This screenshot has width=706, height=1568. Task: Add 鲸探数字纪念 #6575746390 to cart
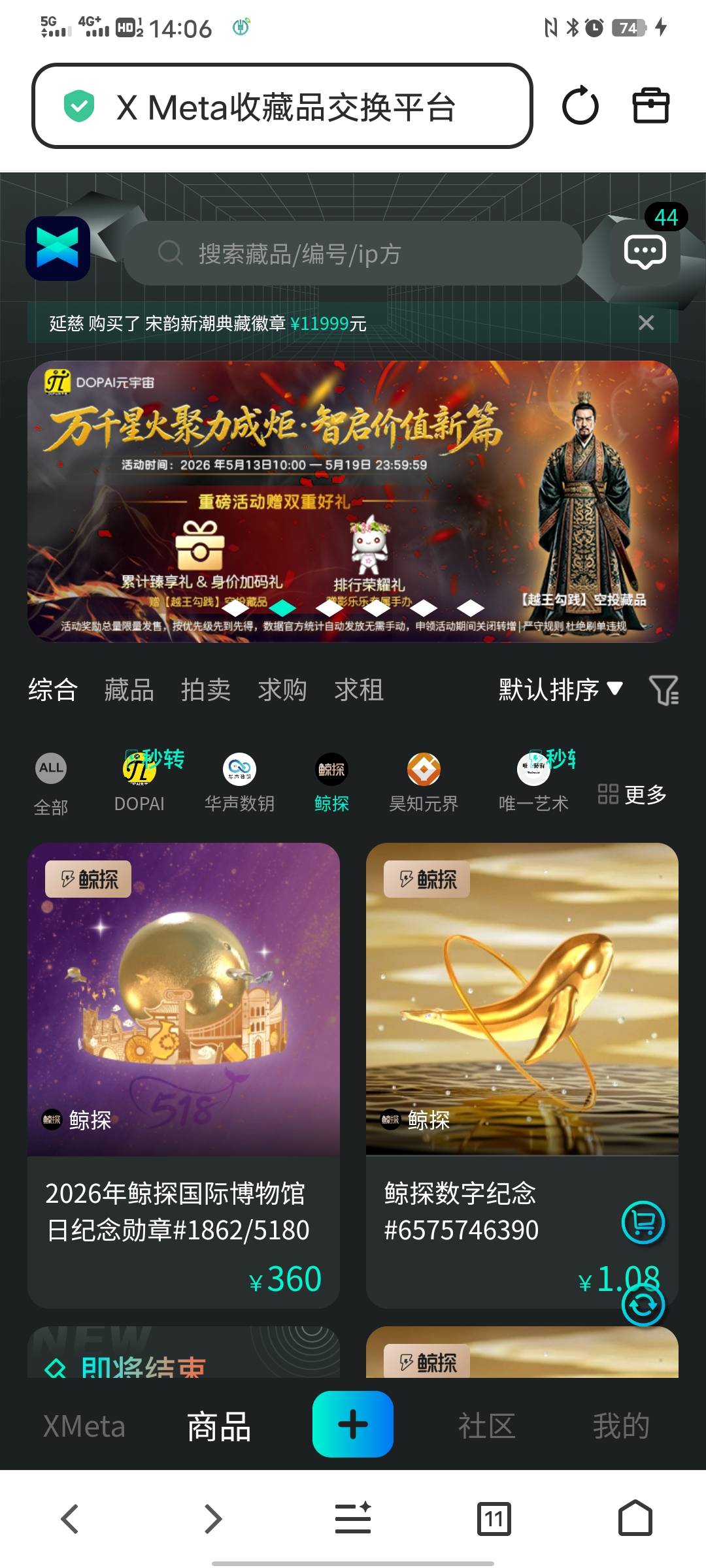click(x=643, y=1222)
